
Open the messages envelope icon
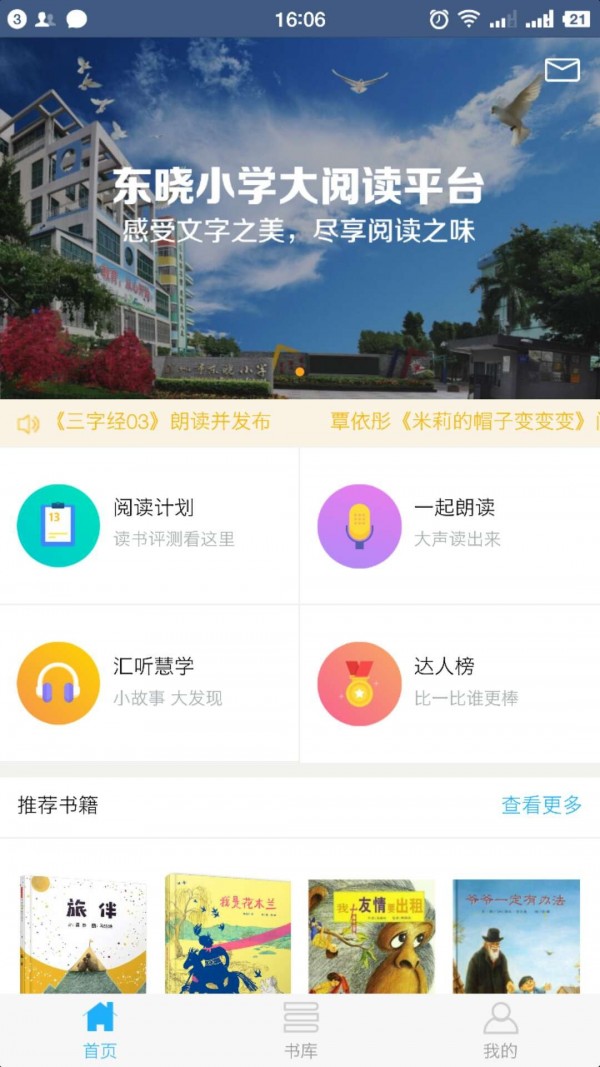pos(562,69)
